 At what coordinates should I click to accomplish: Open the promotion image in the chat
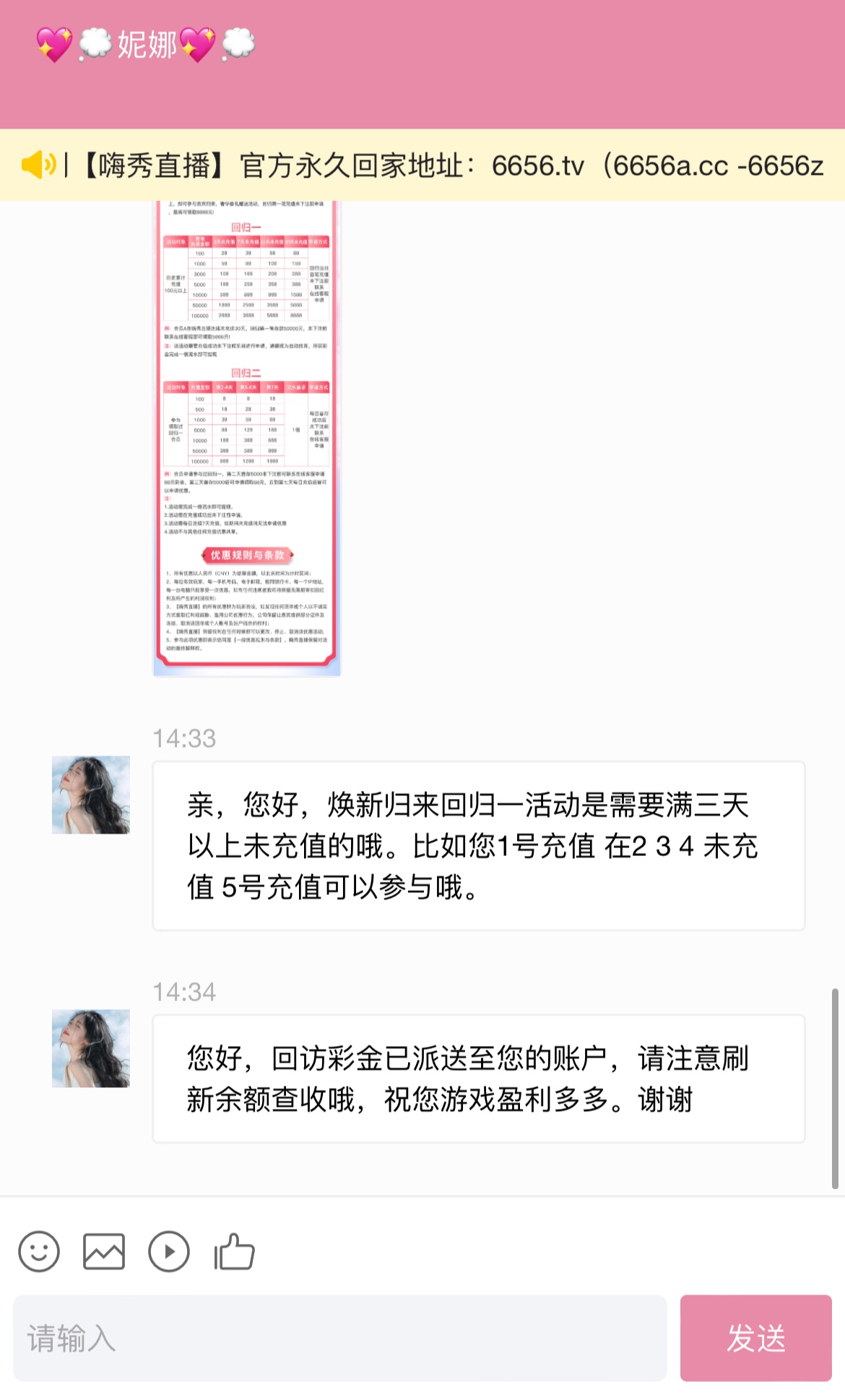tap(247, 438)
